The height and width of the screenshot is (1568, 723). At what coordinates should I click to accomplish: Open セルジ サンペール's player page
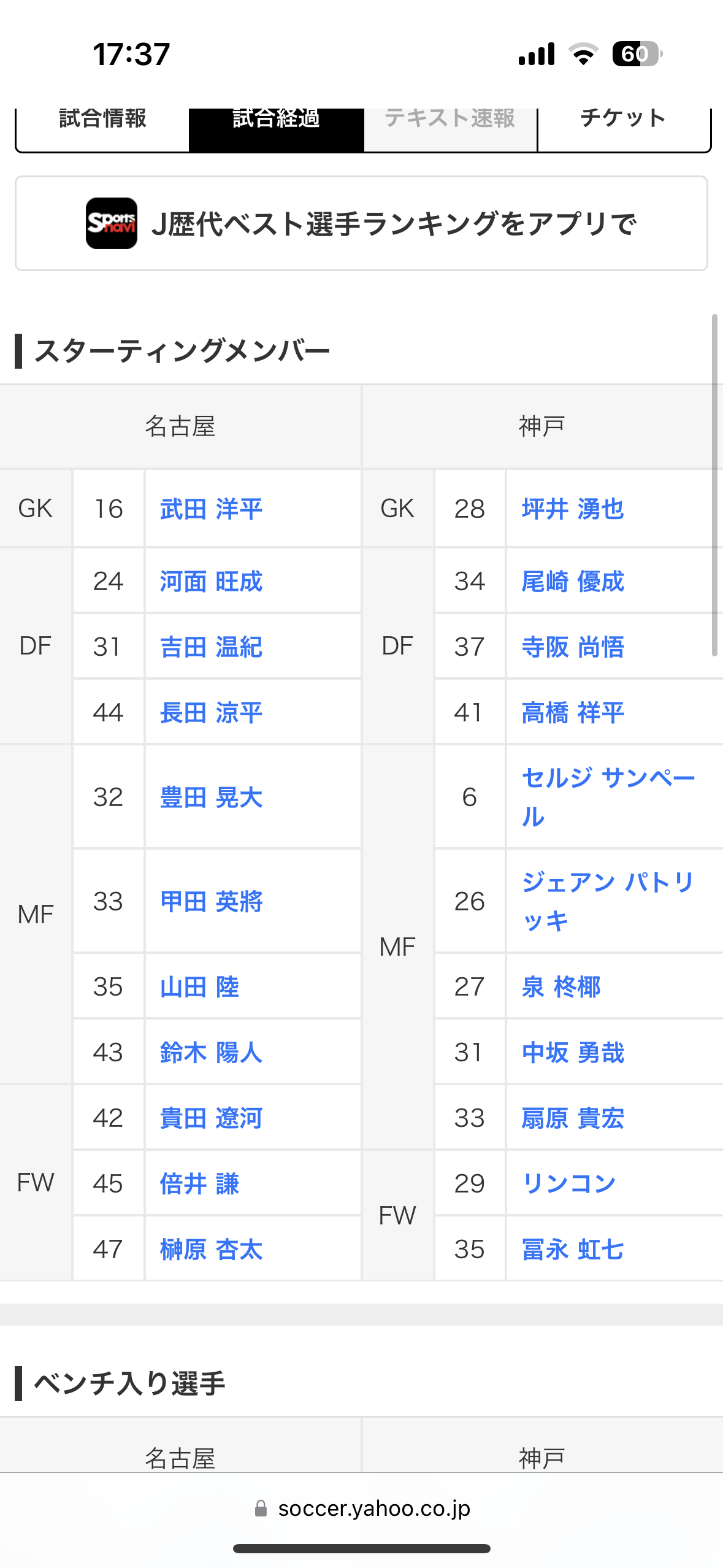[x=608, y=797]
